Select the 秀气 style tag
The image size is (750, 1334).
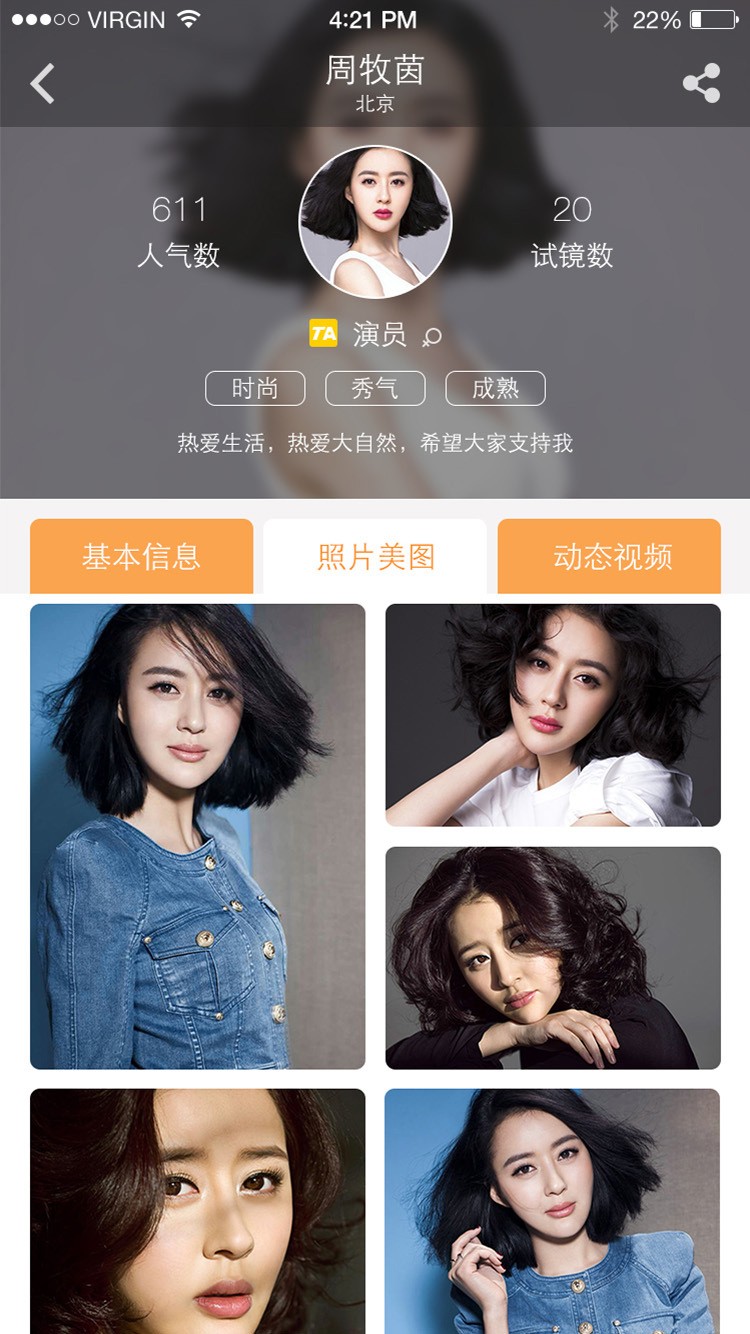375,388
